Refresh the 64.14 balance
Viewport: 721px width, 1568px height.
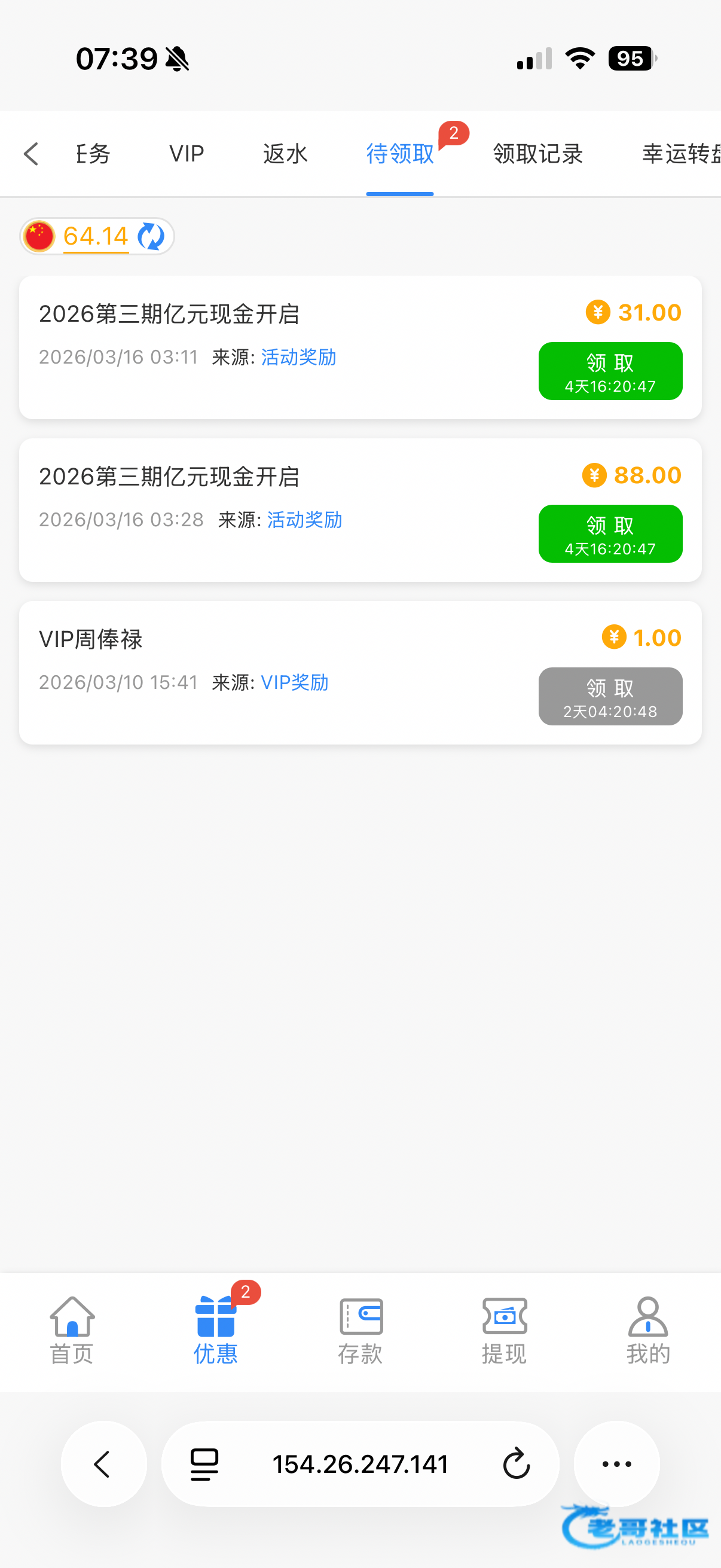(x=151, y=236)
